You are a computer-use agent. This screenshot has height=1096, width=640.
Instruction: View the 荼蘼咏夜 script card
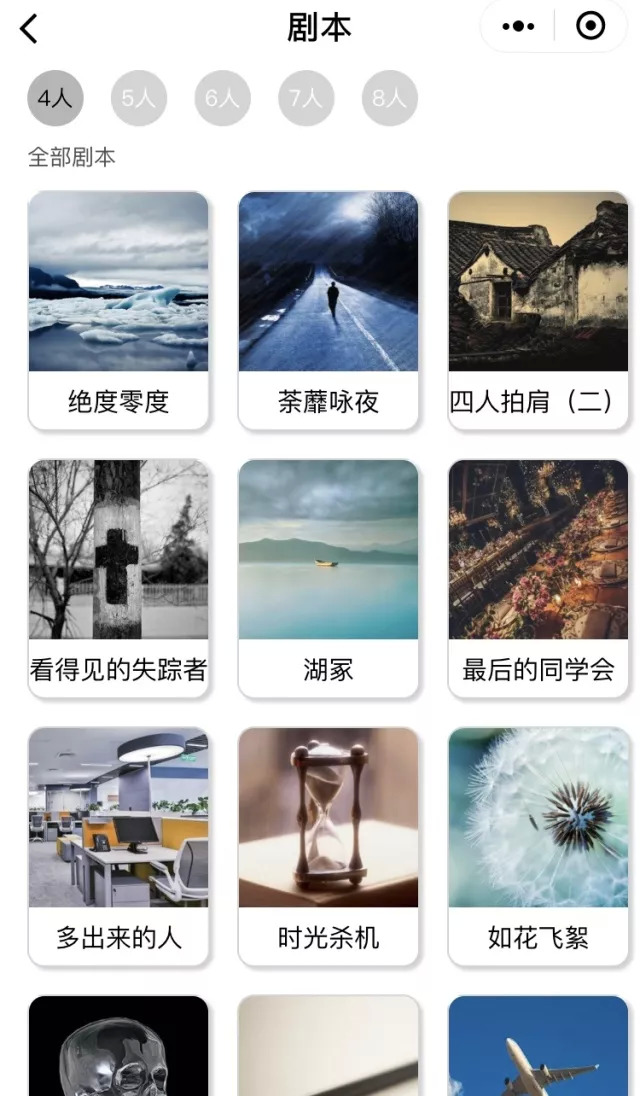(x=328, y=310)
